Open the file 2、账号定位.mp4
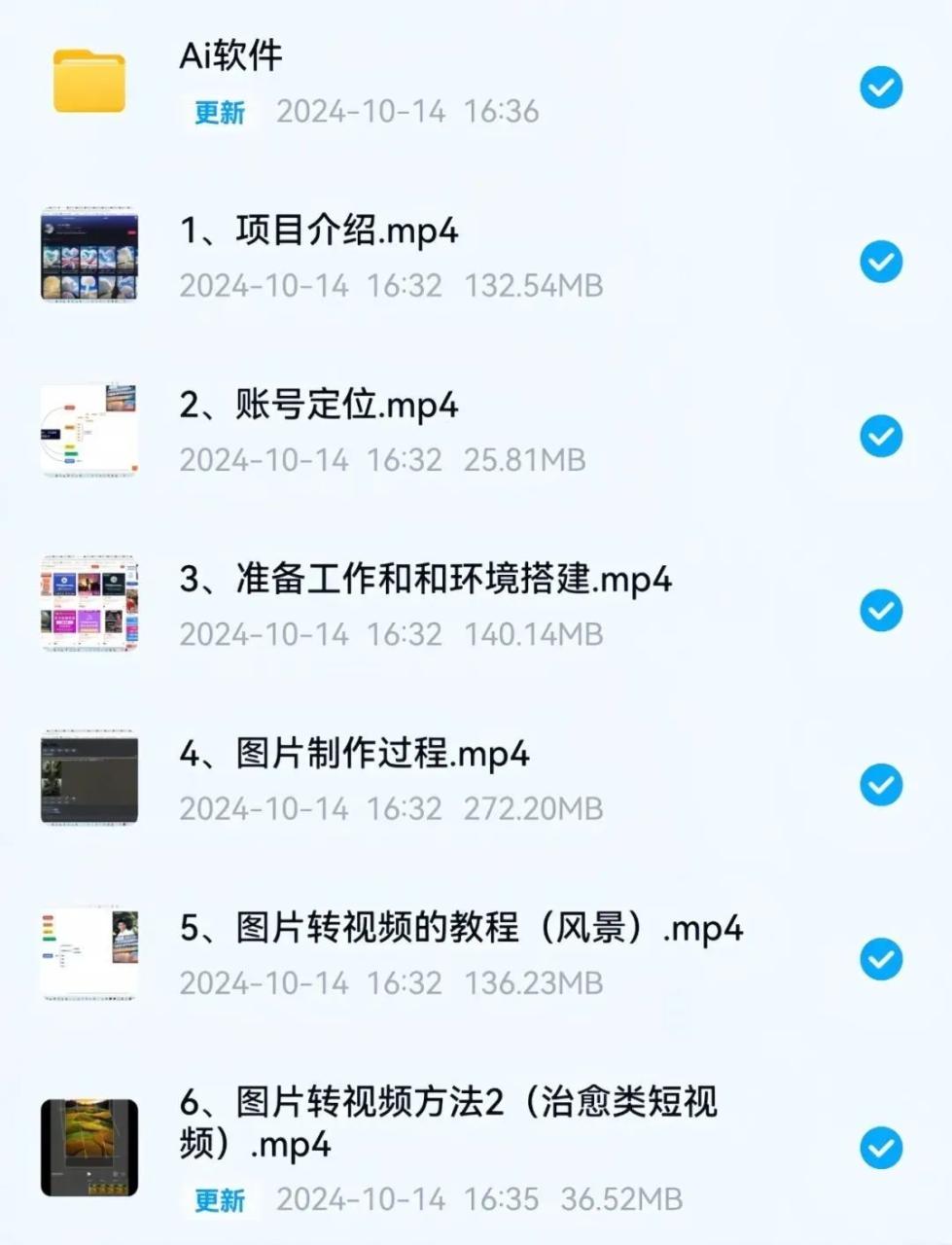 click(x=319, y=406)
